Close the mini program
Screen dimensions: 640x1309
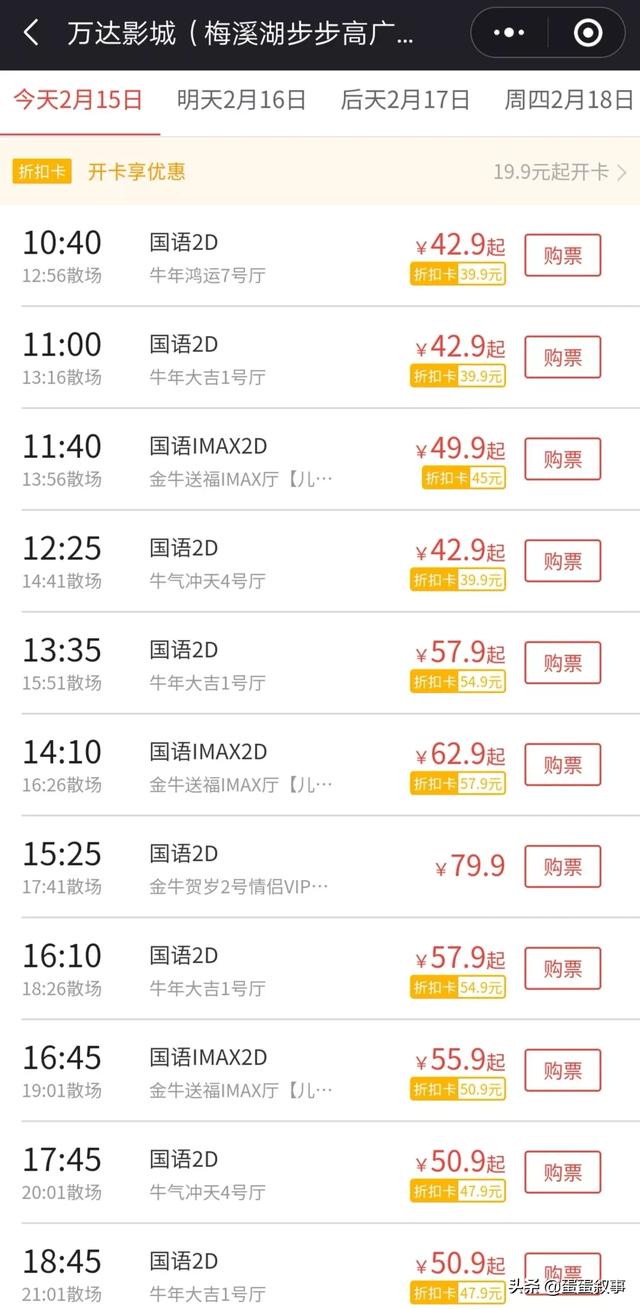588,33
